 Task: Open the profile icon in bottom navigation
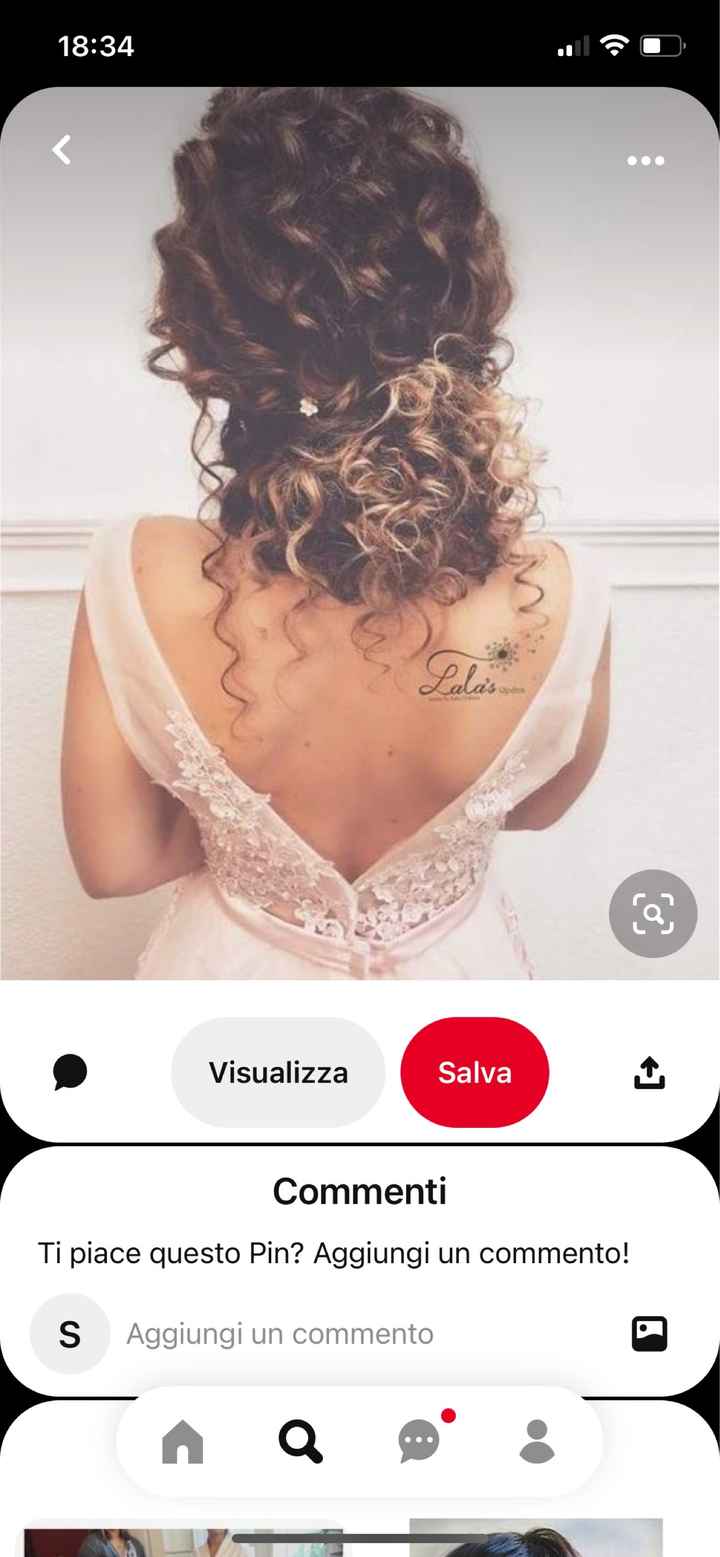(537, 1440)
